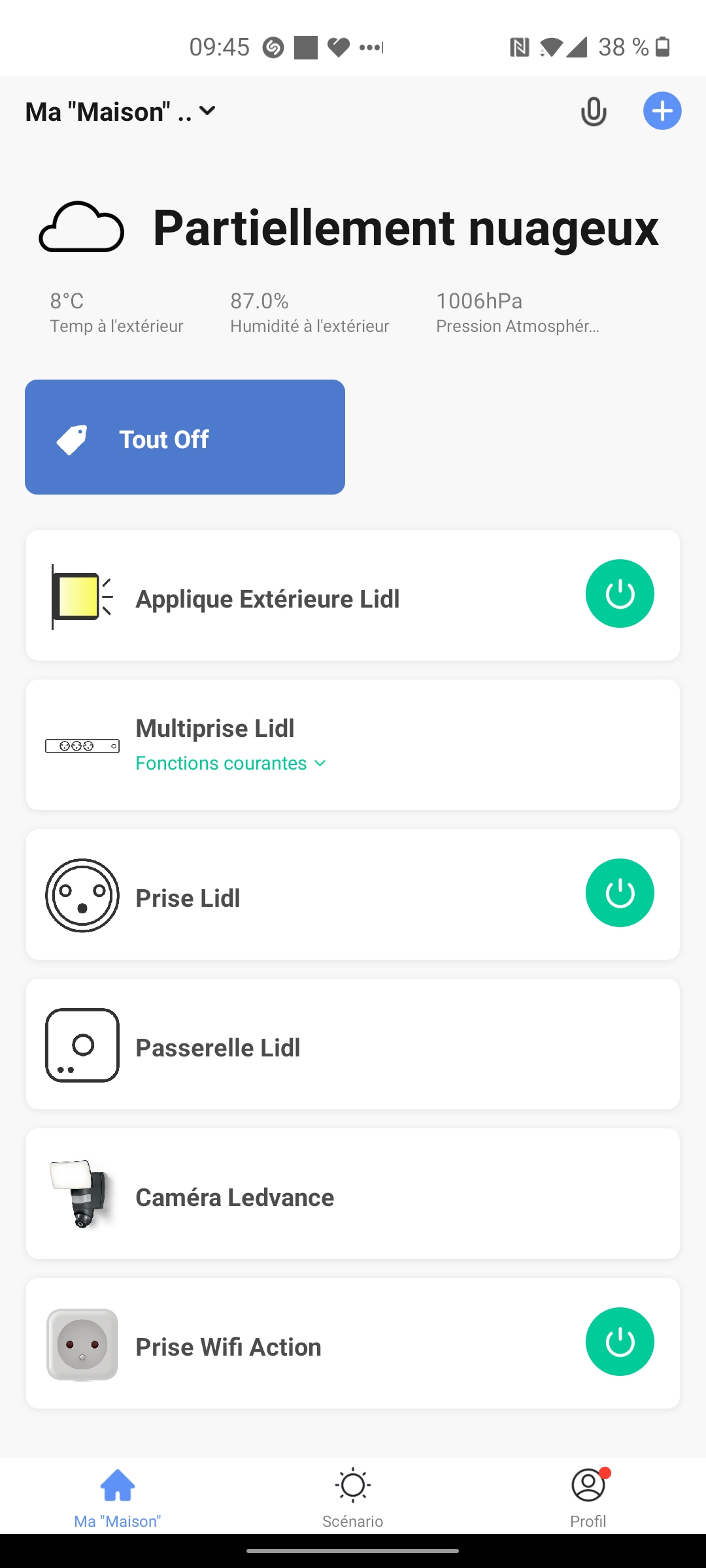Image resolution: width=706 pixels, height=1568 pixels.
Task: Open the Caméra Ledvance card
Action: (353, 1194)
